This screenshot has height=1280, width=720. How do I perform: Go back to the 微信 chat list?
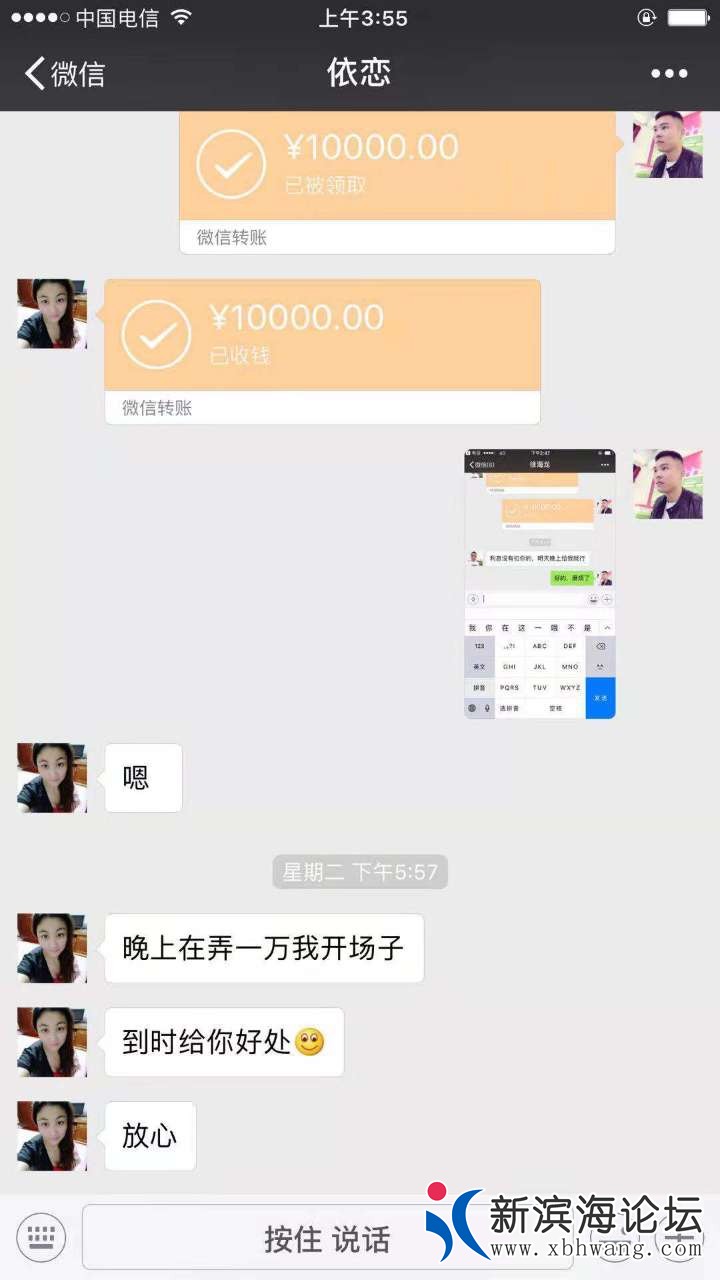coord(65,74)
